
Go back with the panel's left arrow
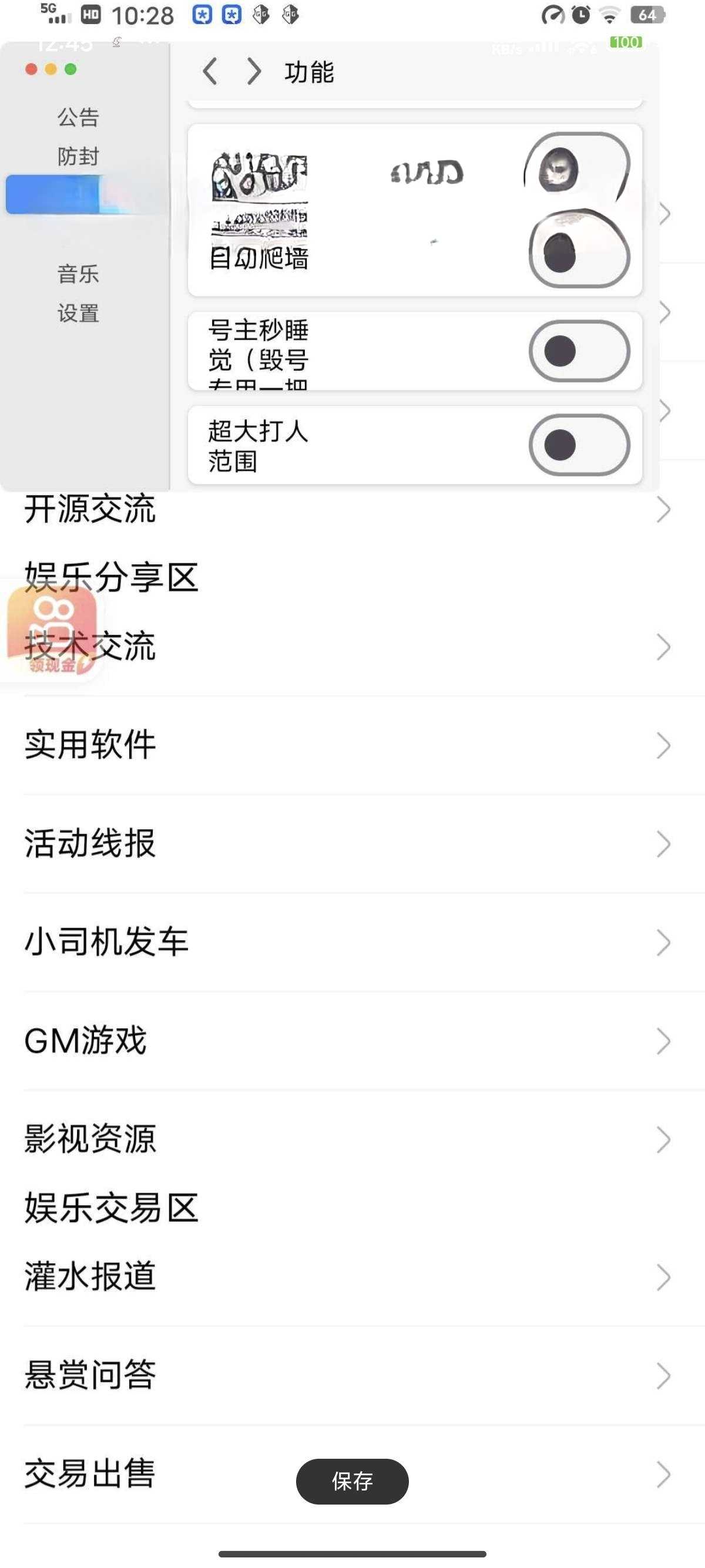click(210, 72)
